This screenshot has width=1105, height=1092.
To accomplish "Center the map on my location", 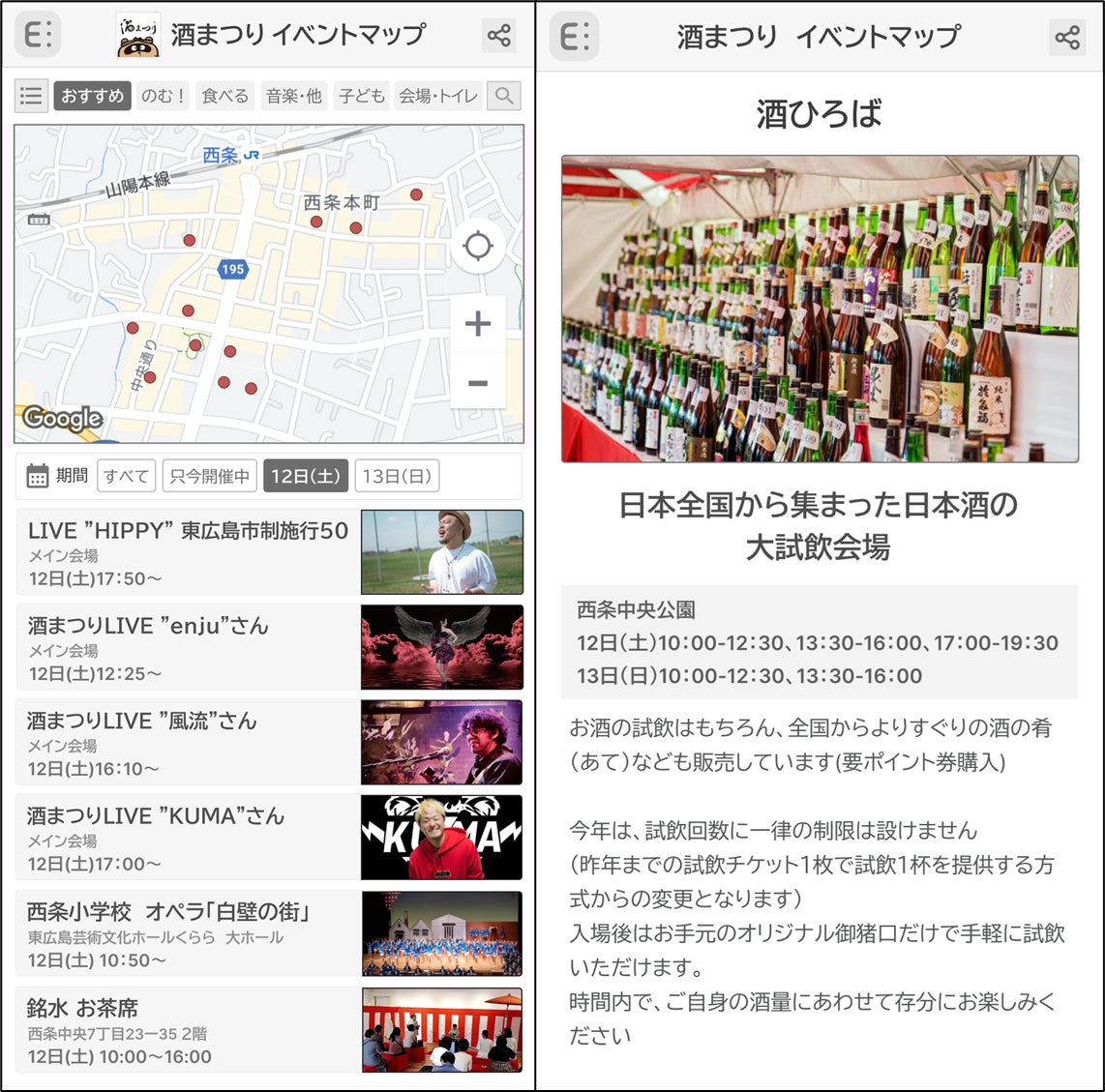I will pyautogui.click(x=478, y=247).
